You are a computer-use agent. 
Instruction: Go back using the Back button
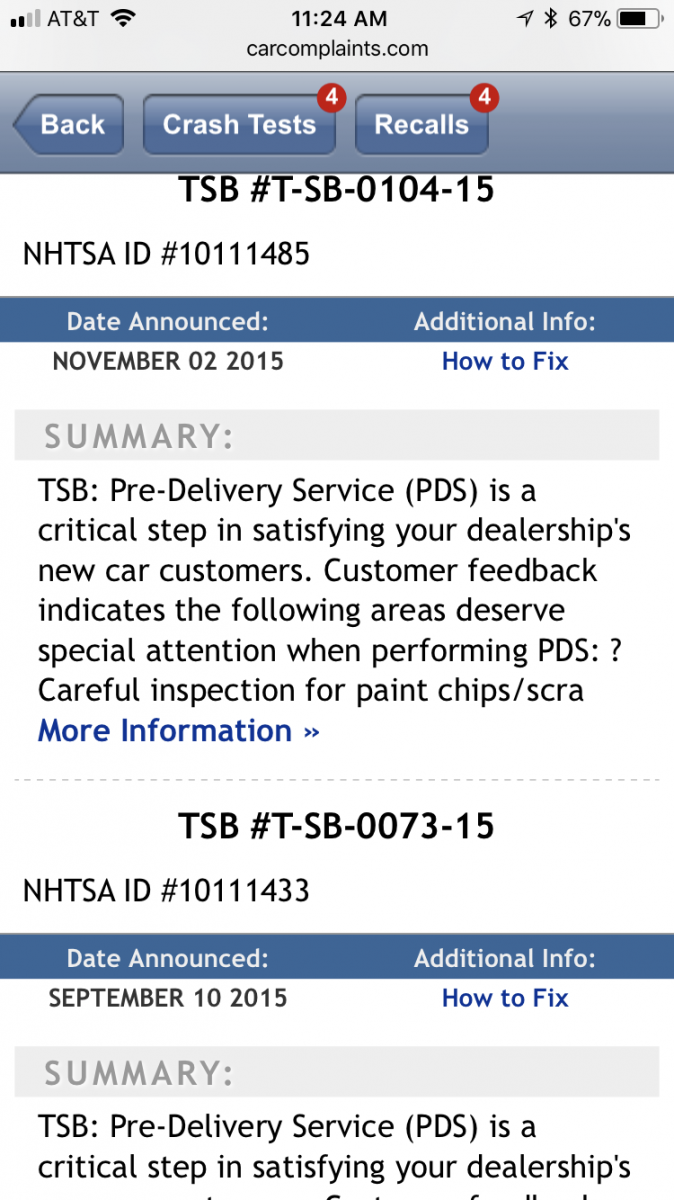point(70,125)
